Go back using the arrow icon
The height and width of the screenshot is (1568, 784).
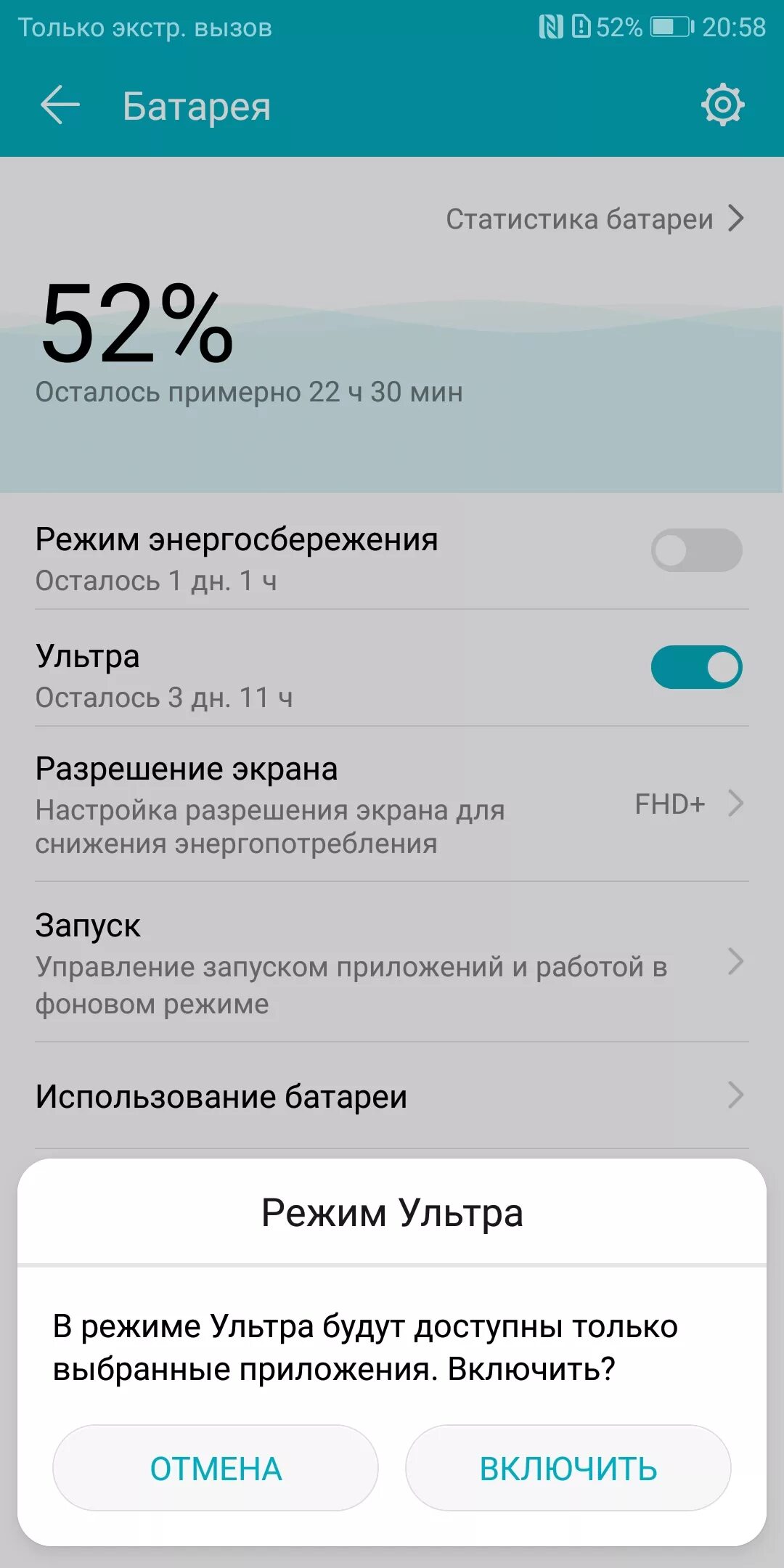[60, 106]
